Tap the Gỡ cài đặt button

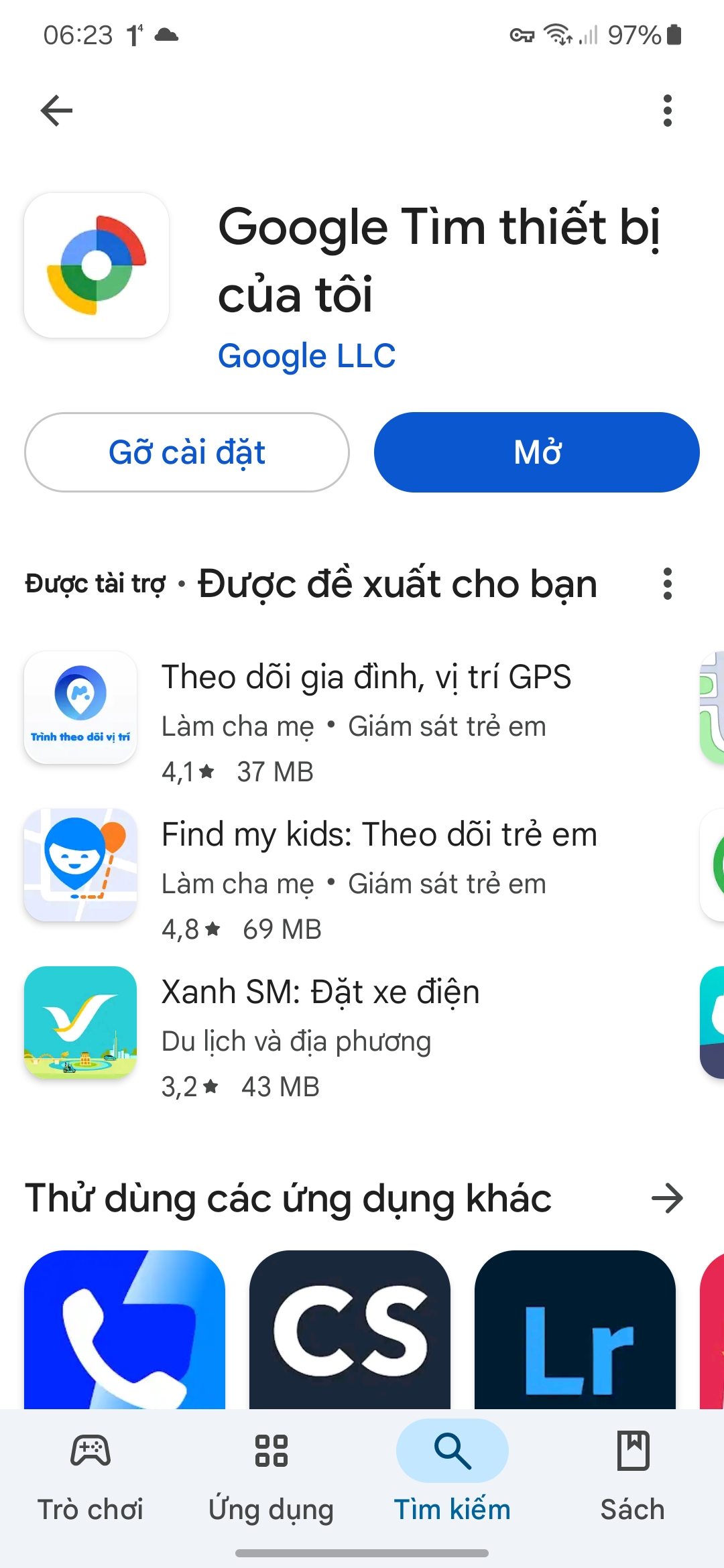point(187,452)
